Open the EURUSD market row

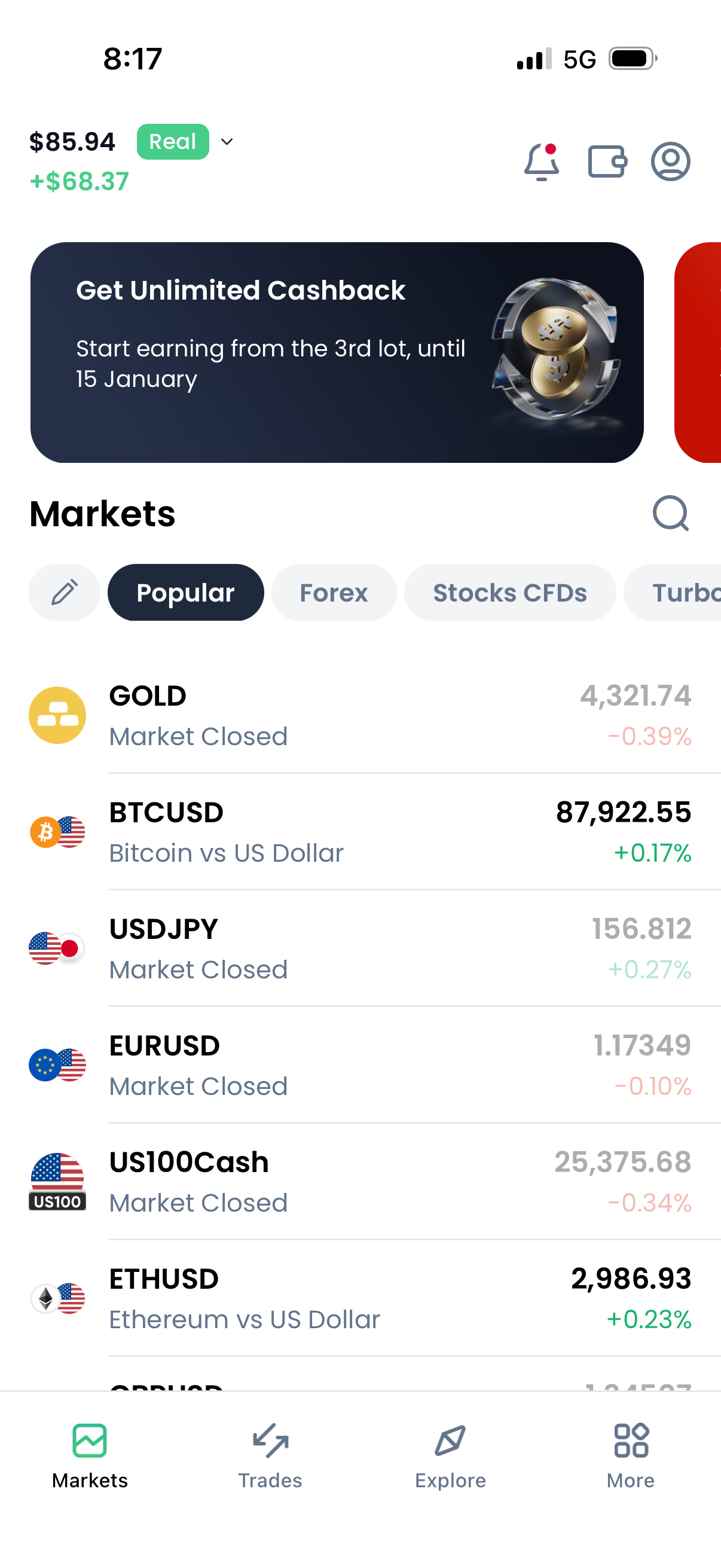(x=360, y=1064)
